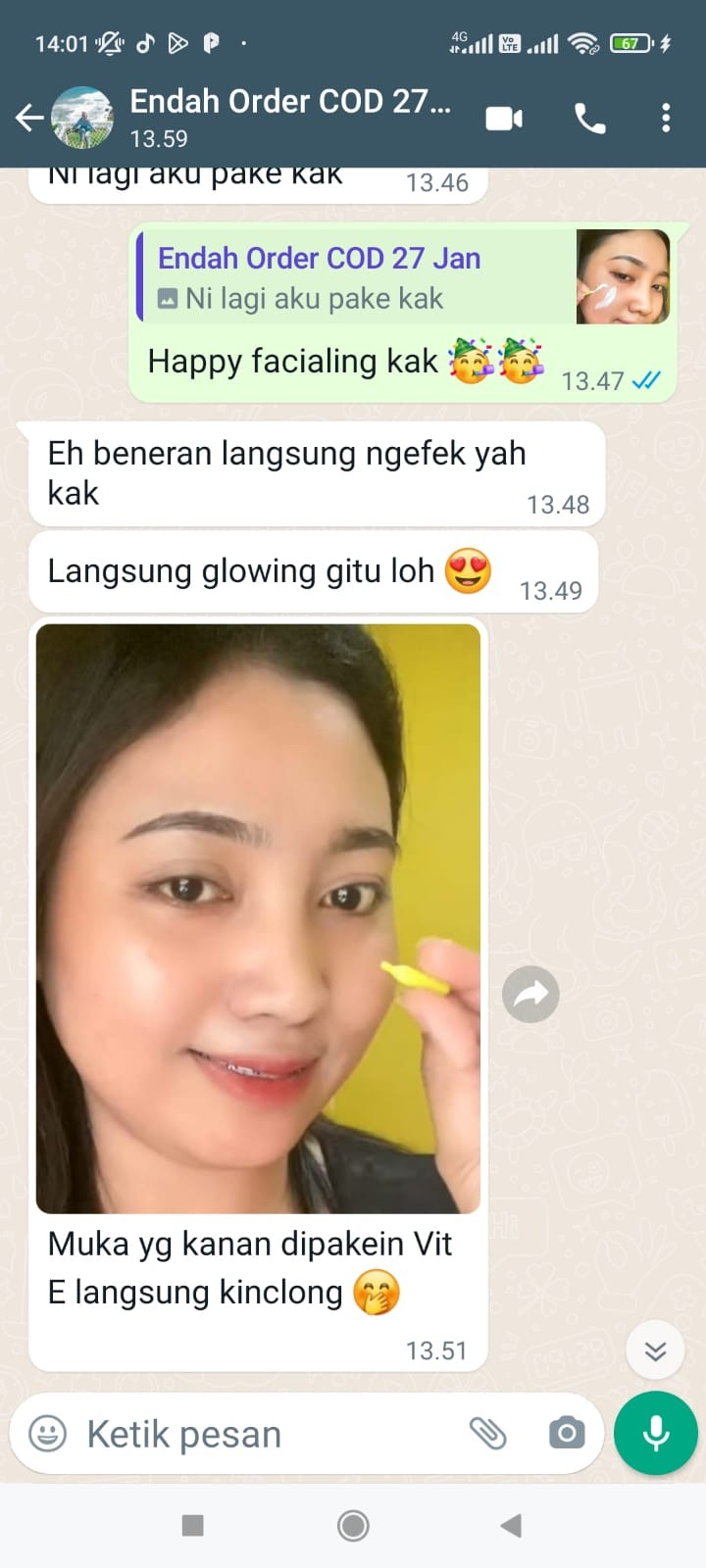Go back to the chat list
Screen dimensions: 706x1568
tap(29, 119)
